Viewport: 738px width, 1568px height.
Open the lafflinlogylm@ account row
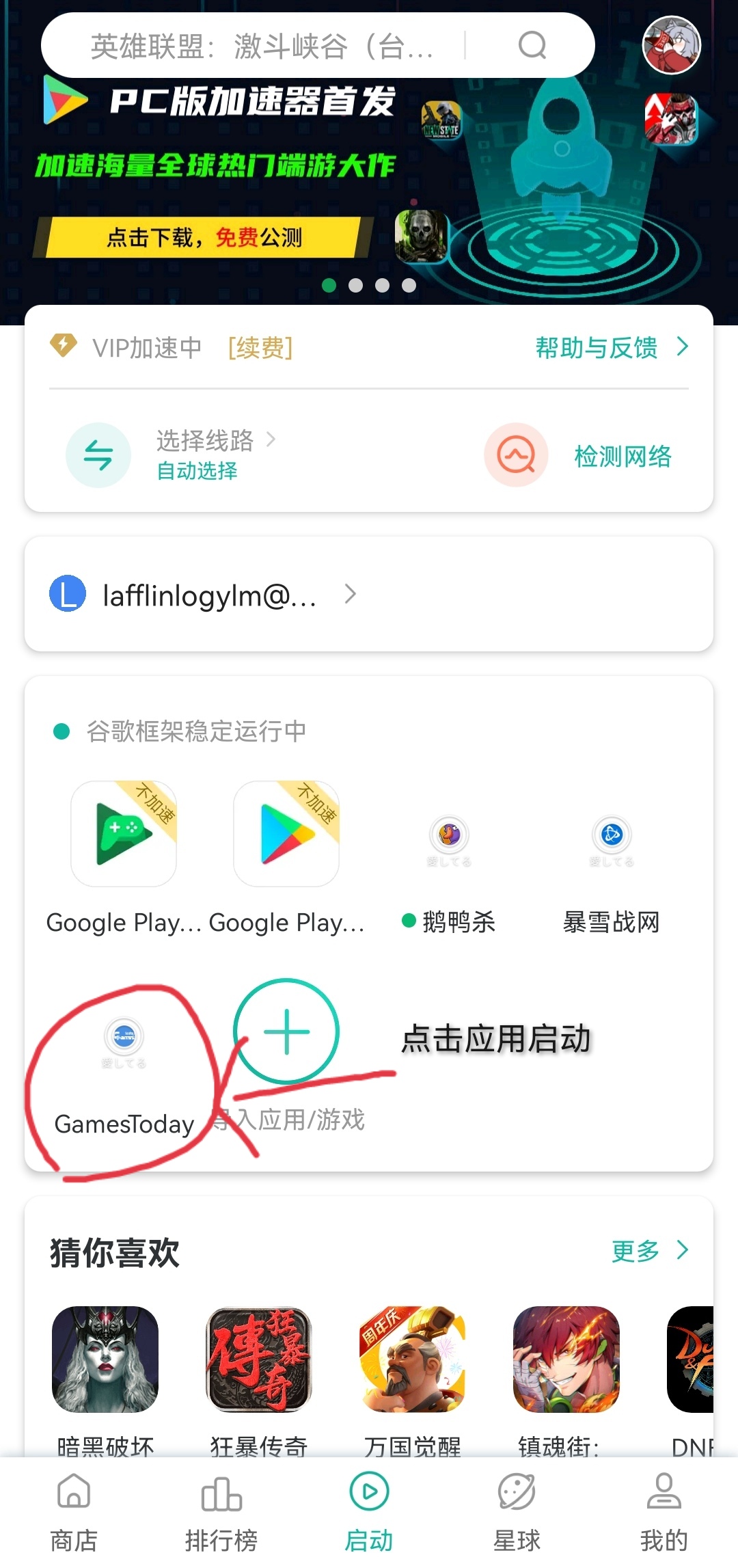(x=205, y=595)
